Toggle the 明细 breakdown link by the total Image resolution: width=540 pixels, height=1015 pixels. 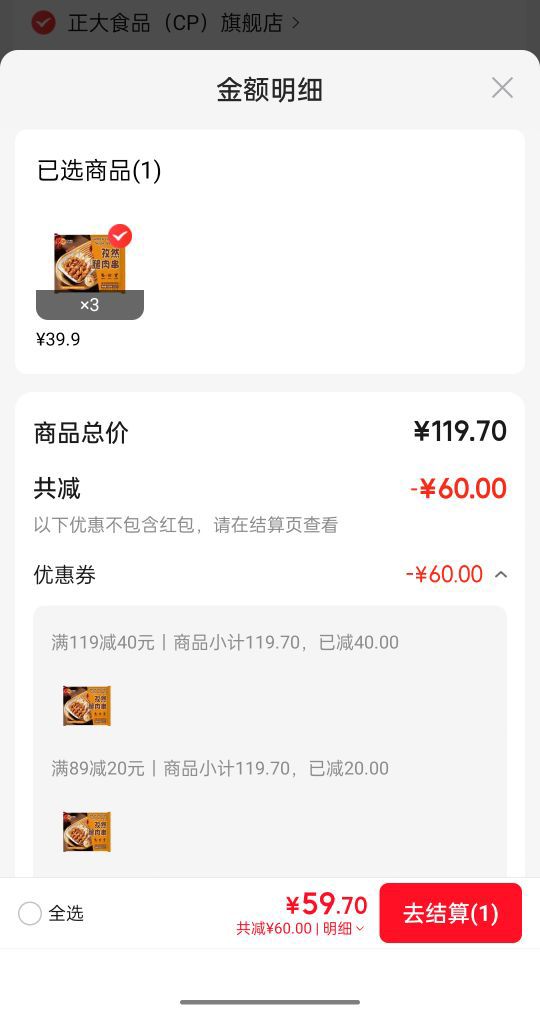tap(343, 928)
